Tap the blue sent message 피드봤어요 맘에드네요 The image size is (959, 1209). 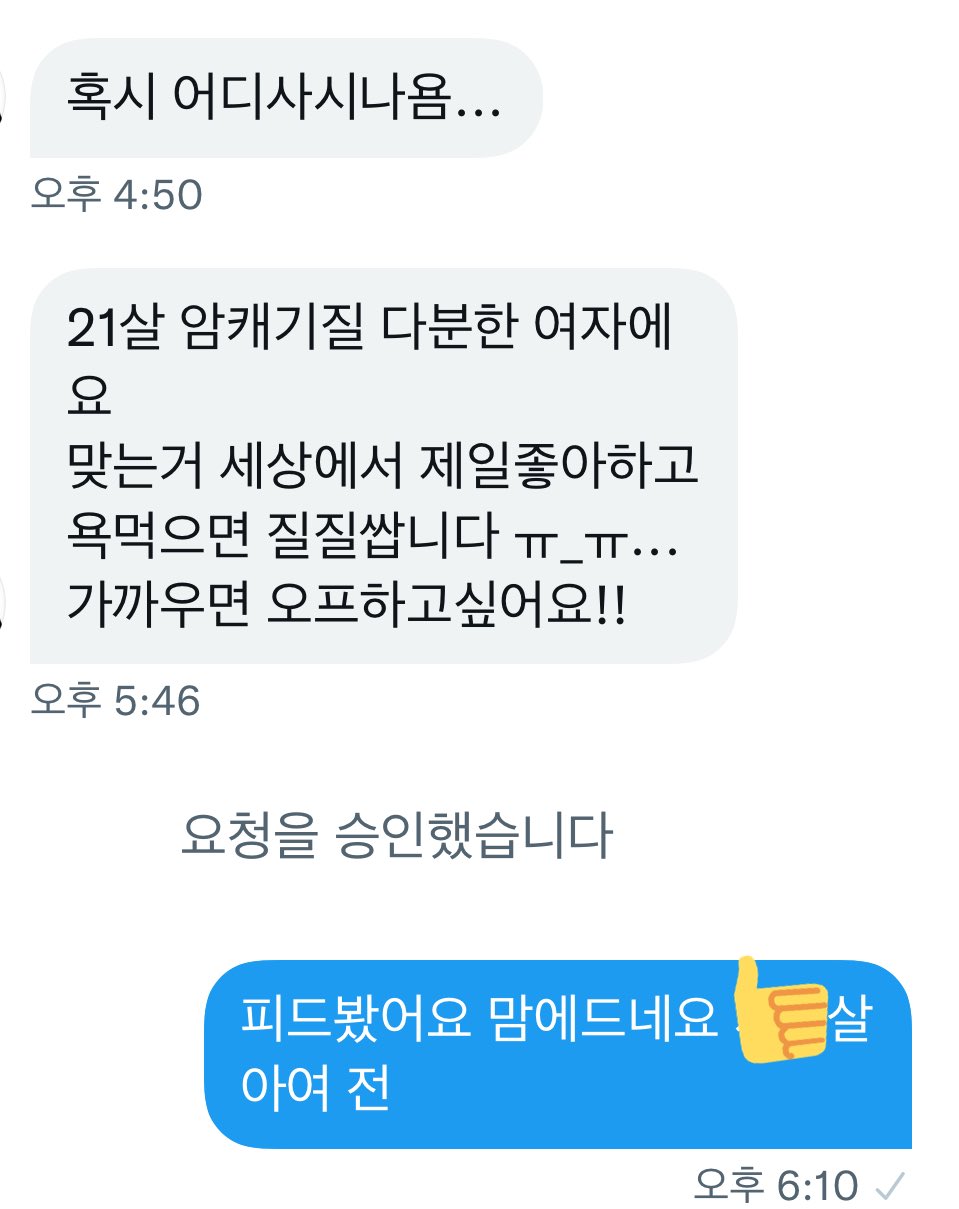555,1055
